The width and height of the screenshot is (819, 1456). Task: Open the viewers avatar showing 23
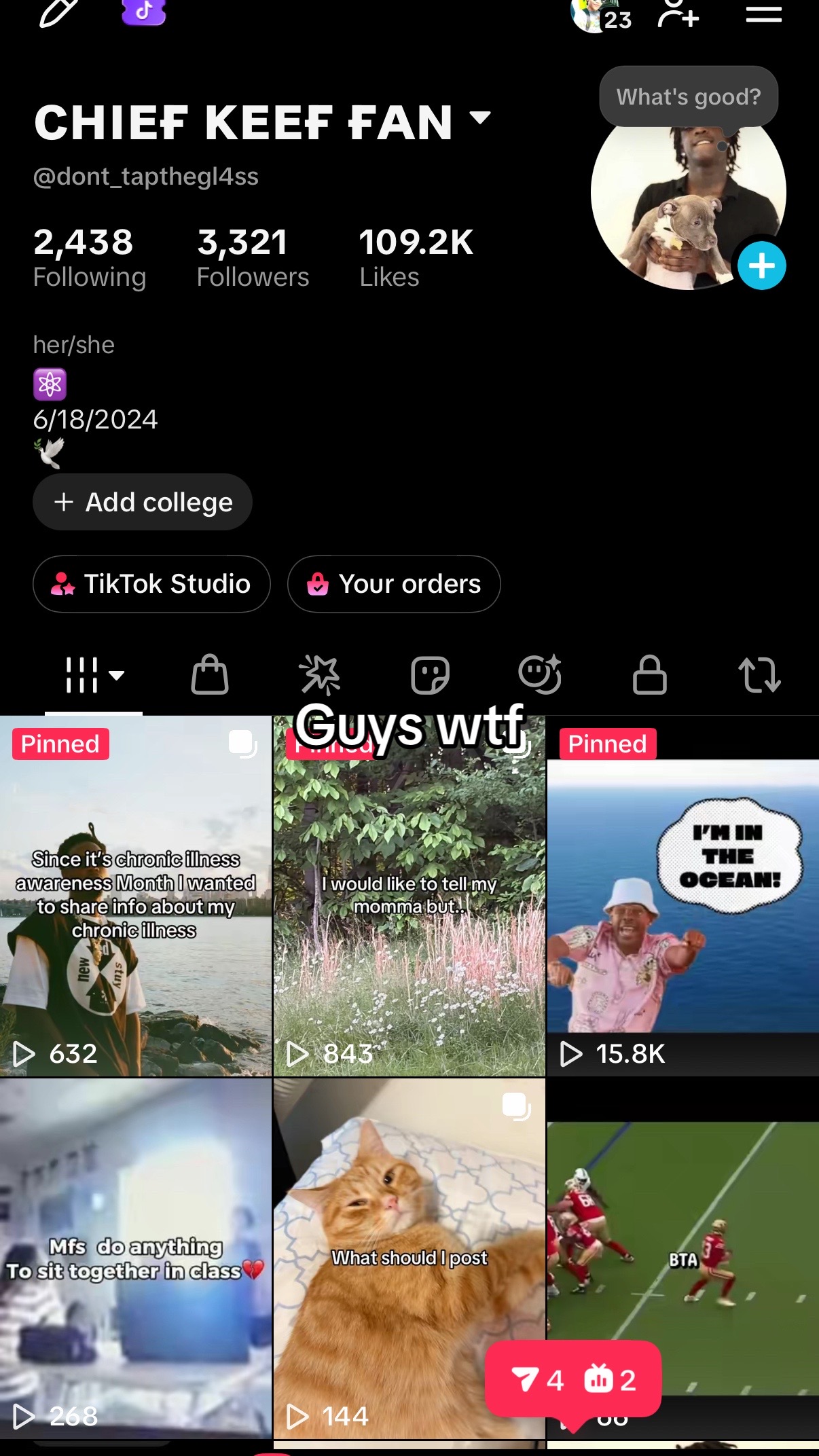tap(601, 15)
